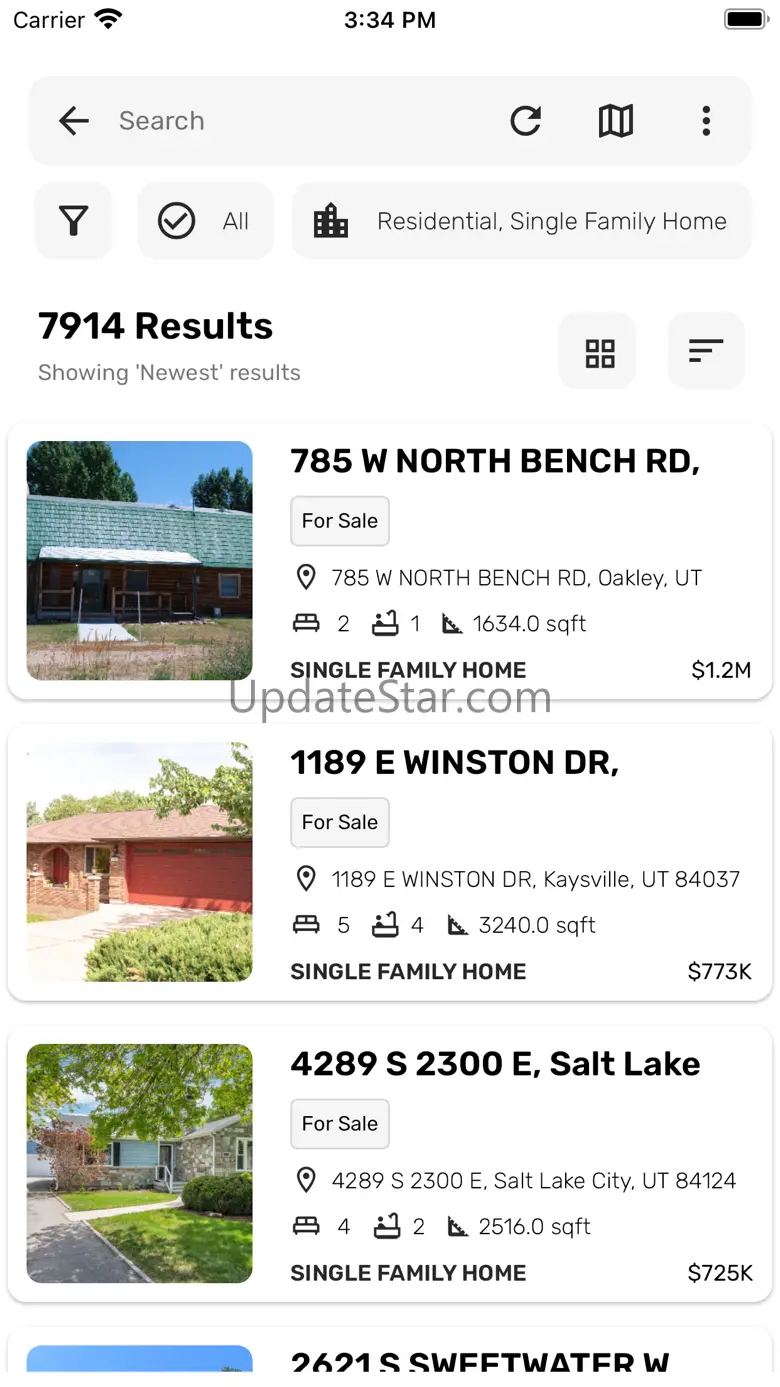Open the three-dot overflow menu

point(706,121)
